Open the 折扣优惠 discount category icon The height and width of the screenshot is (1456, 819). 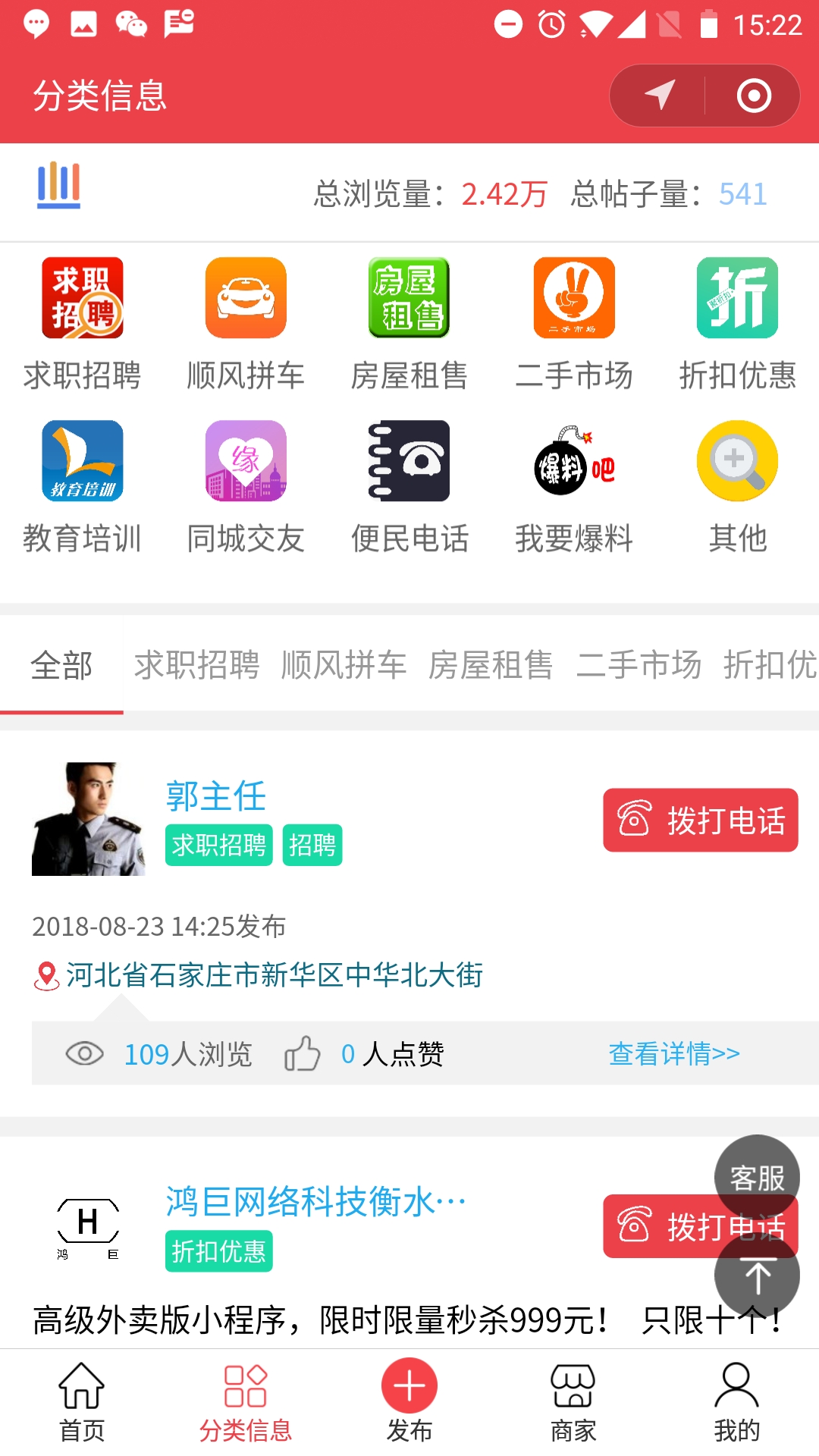point(737,298)
